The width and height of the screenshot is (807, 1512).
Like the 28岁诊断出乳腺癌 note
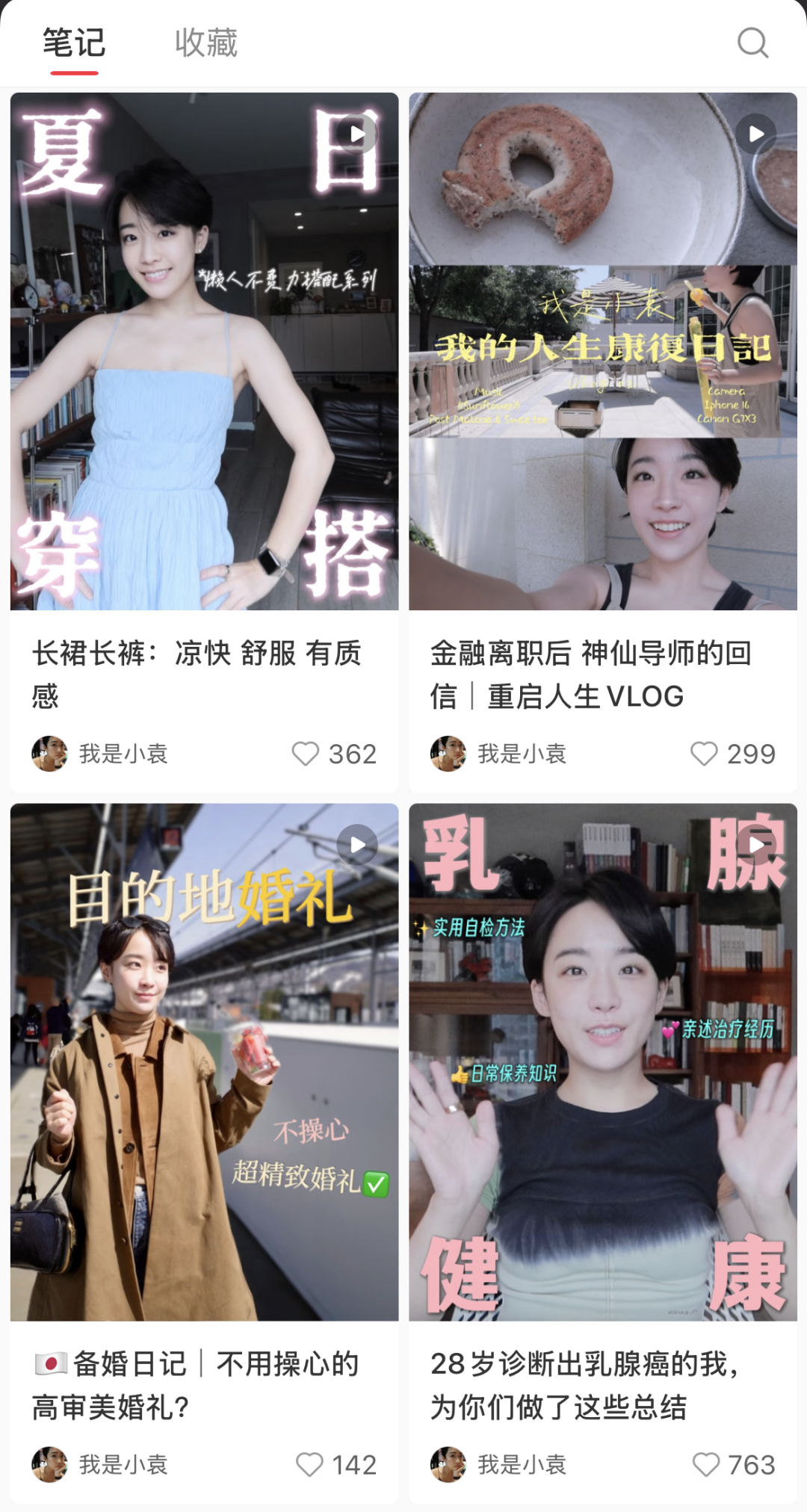(x=706, y=1464)
